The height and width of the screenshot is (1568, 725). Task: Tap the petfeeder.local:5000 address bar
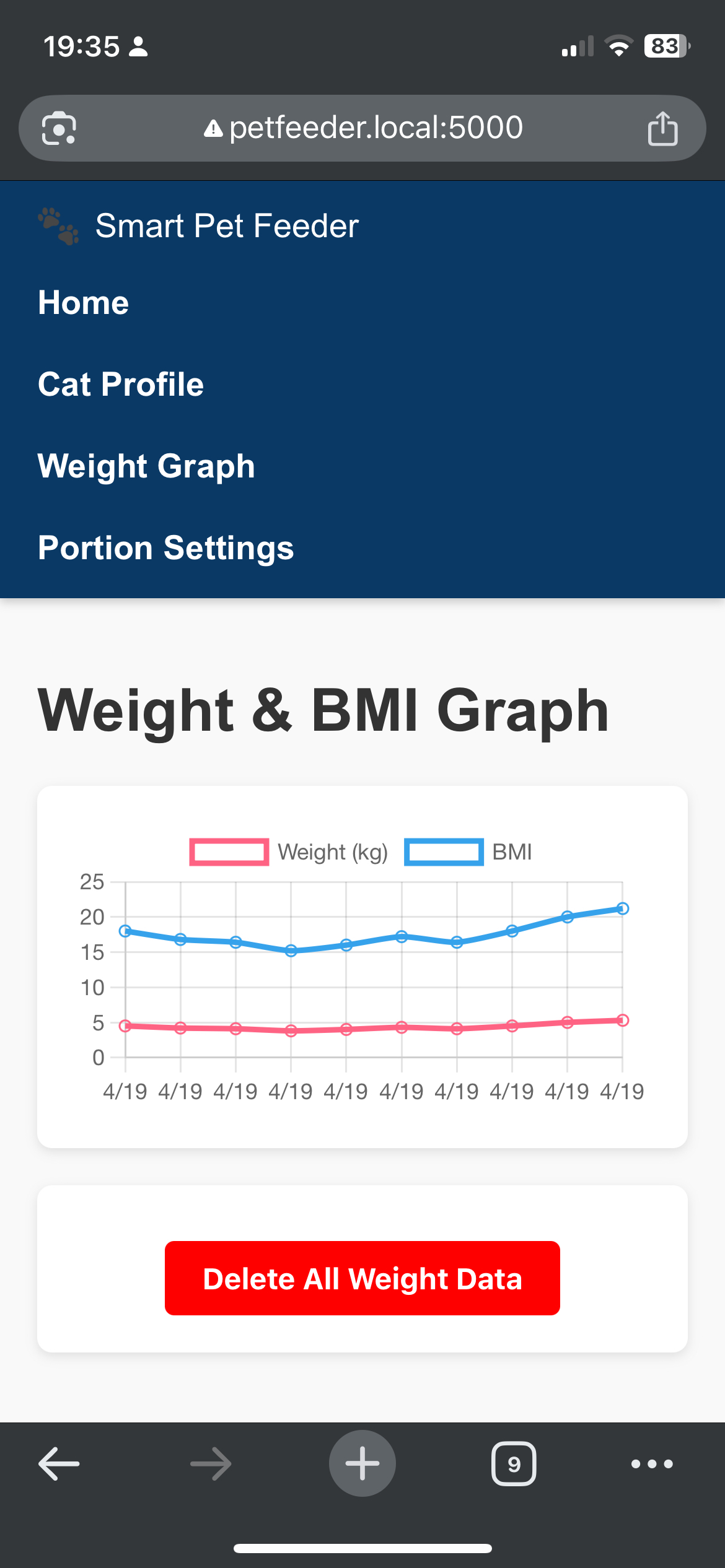pos(364,128)
